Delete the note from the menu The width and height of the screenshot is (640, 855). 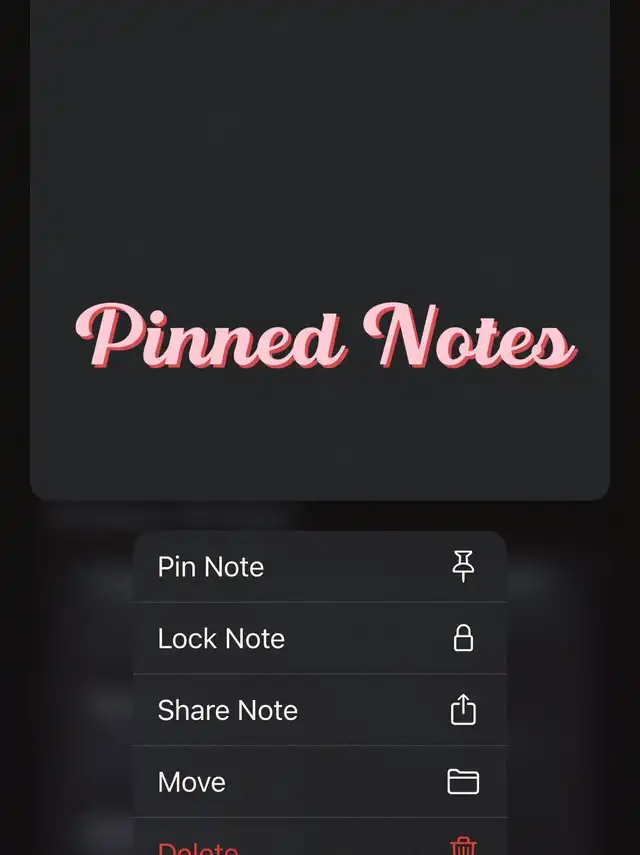point(318,842)
